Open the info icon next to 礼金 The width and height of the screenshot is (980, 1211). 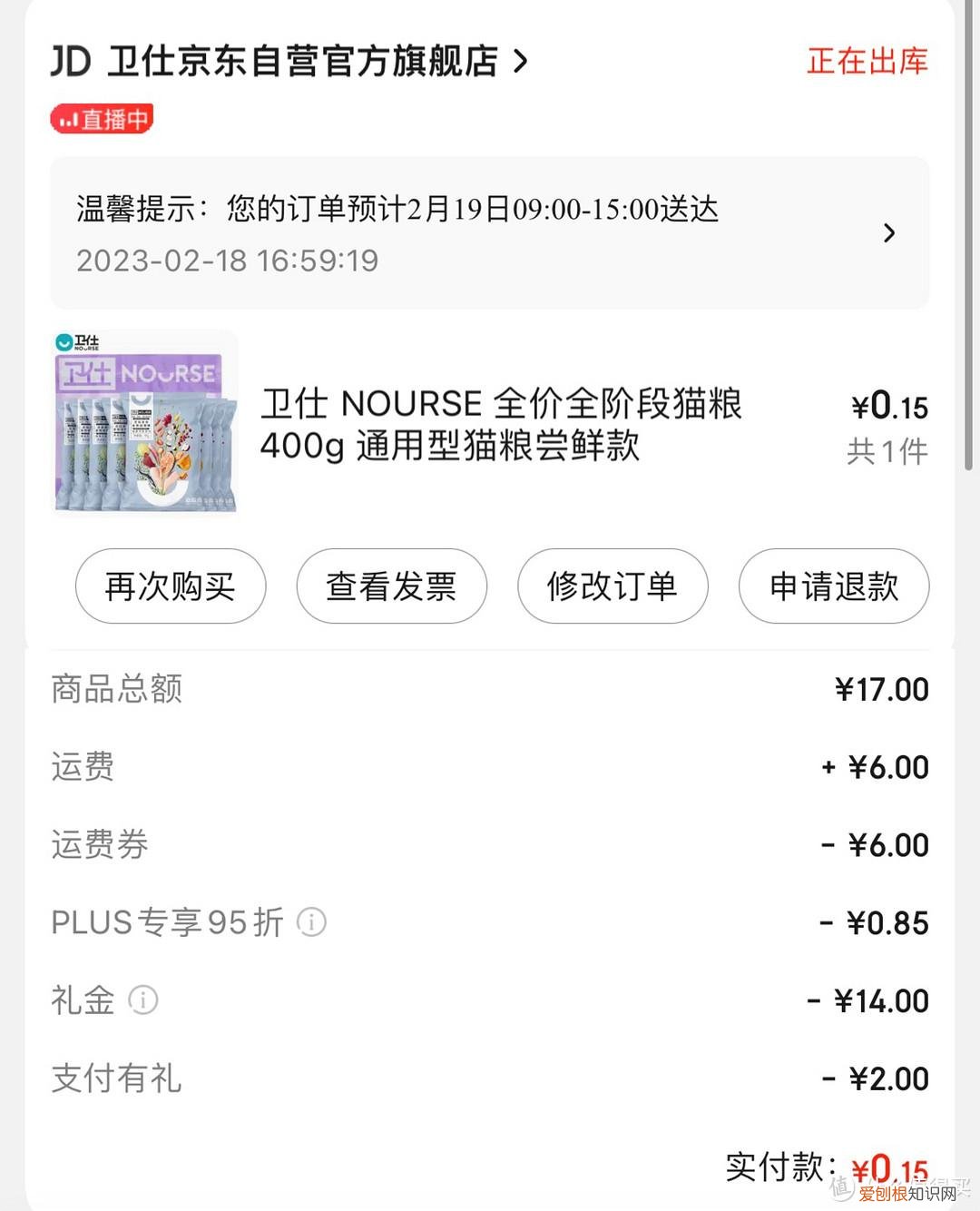coord(142,1001)
